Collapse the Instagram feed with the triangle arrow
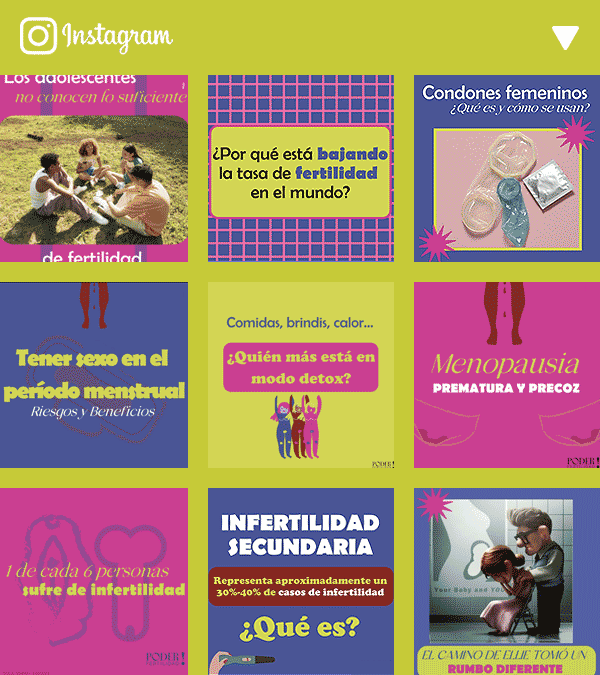 (x=565, y=38)
